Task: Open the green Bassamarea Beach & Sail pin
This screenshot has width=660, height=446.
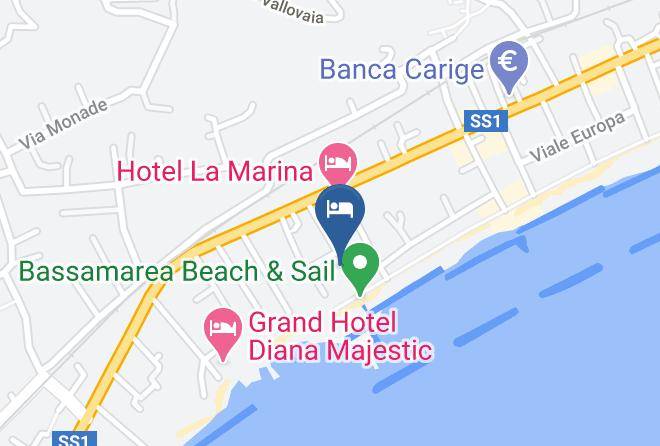Action: pyautogui.click(x=360, y=268)
